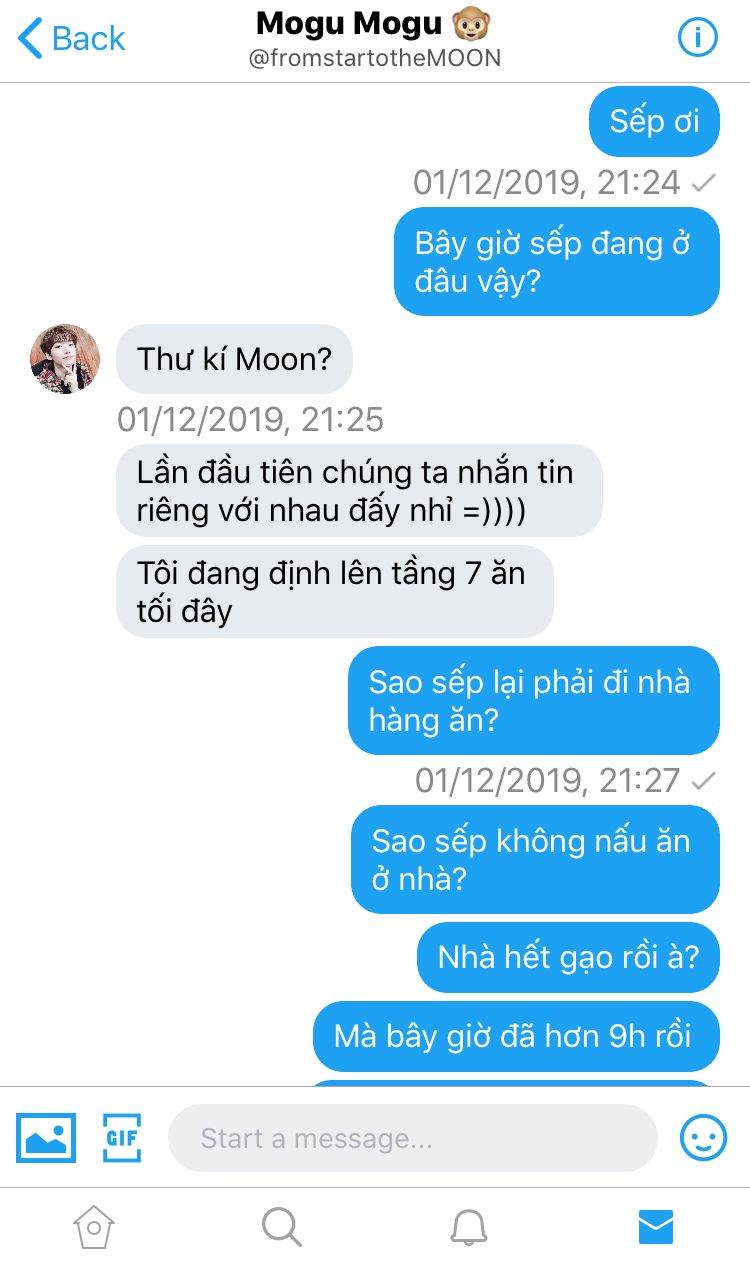Go back to the message list
750x1288 pixels.
71,39
